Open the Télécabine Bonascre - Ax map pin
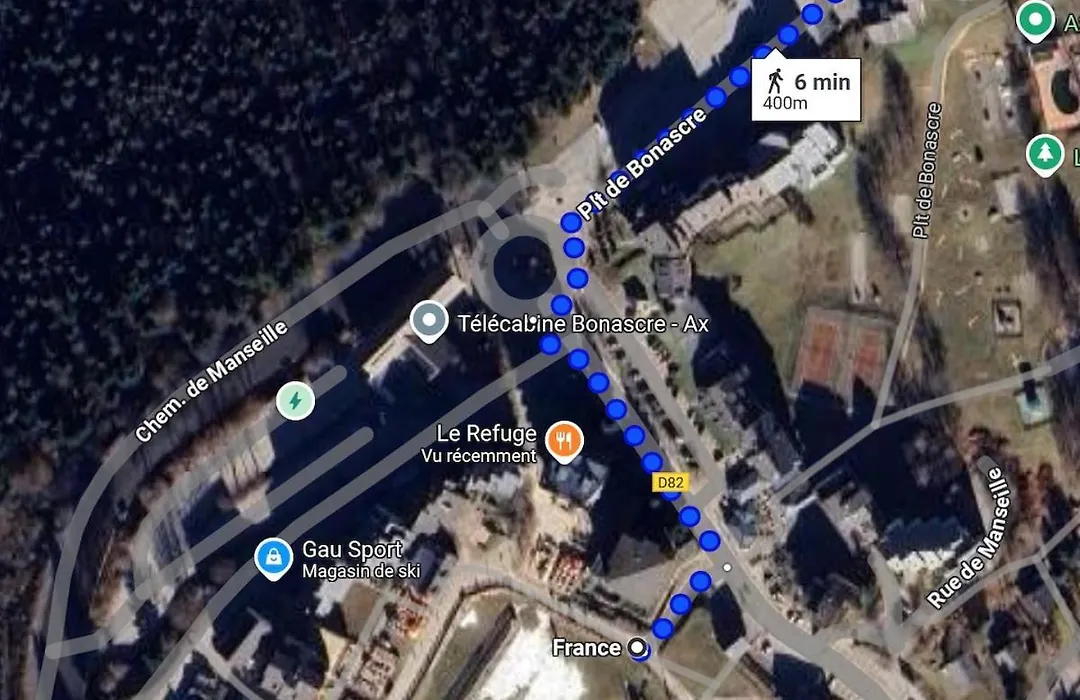1080x700 pixels. [430, 322]
